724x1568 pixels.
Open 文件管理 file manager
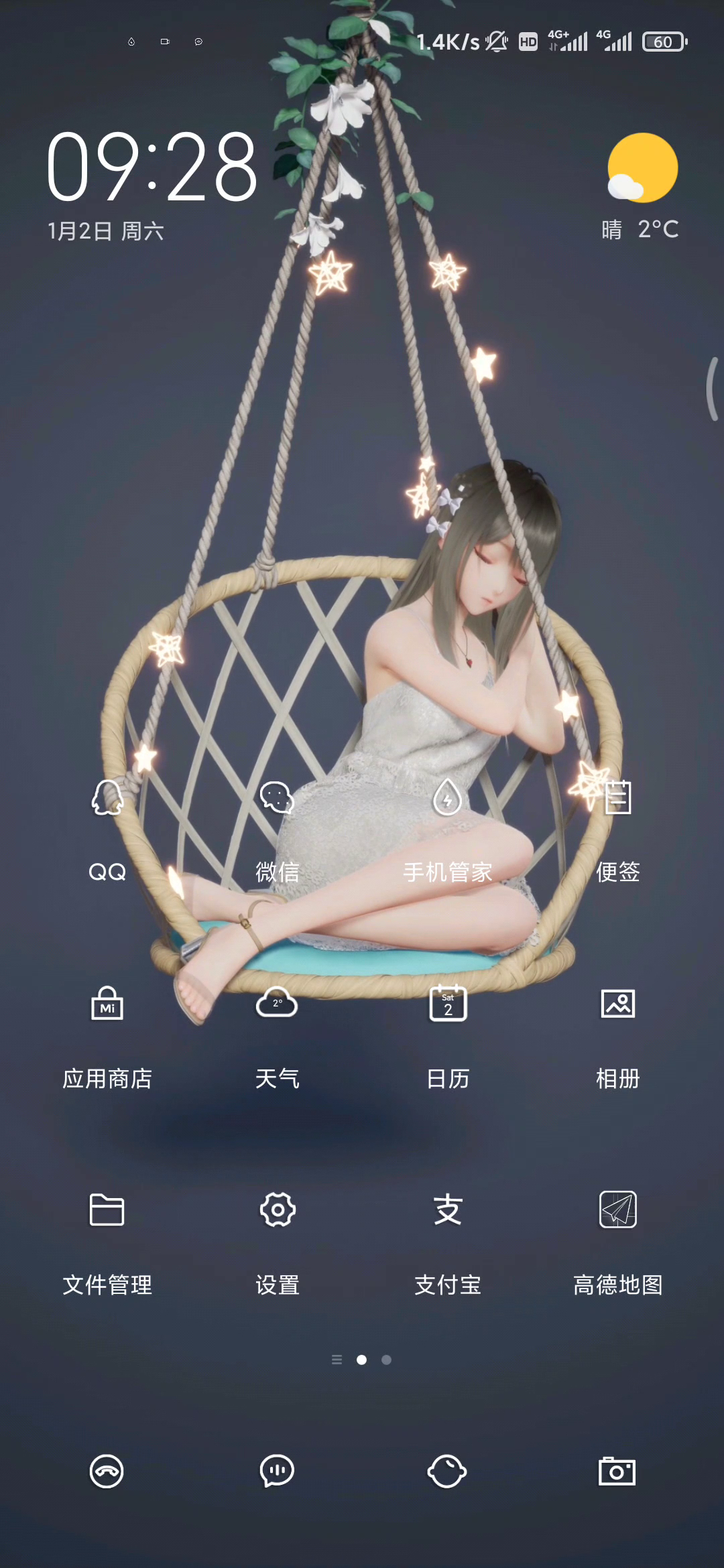pos(107,1210)
